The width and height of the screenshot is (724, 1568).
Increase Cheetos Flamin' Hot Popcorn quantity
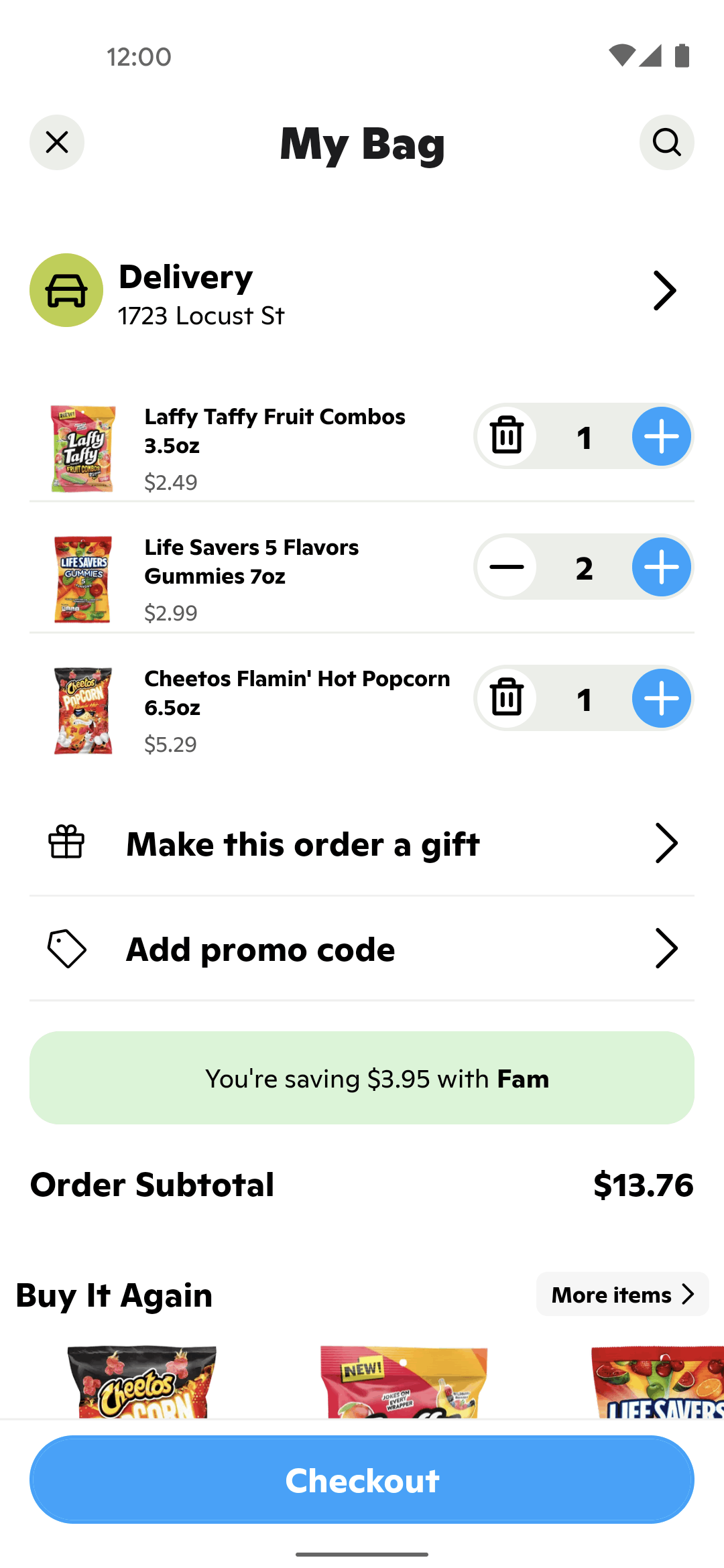pos(661,698)
